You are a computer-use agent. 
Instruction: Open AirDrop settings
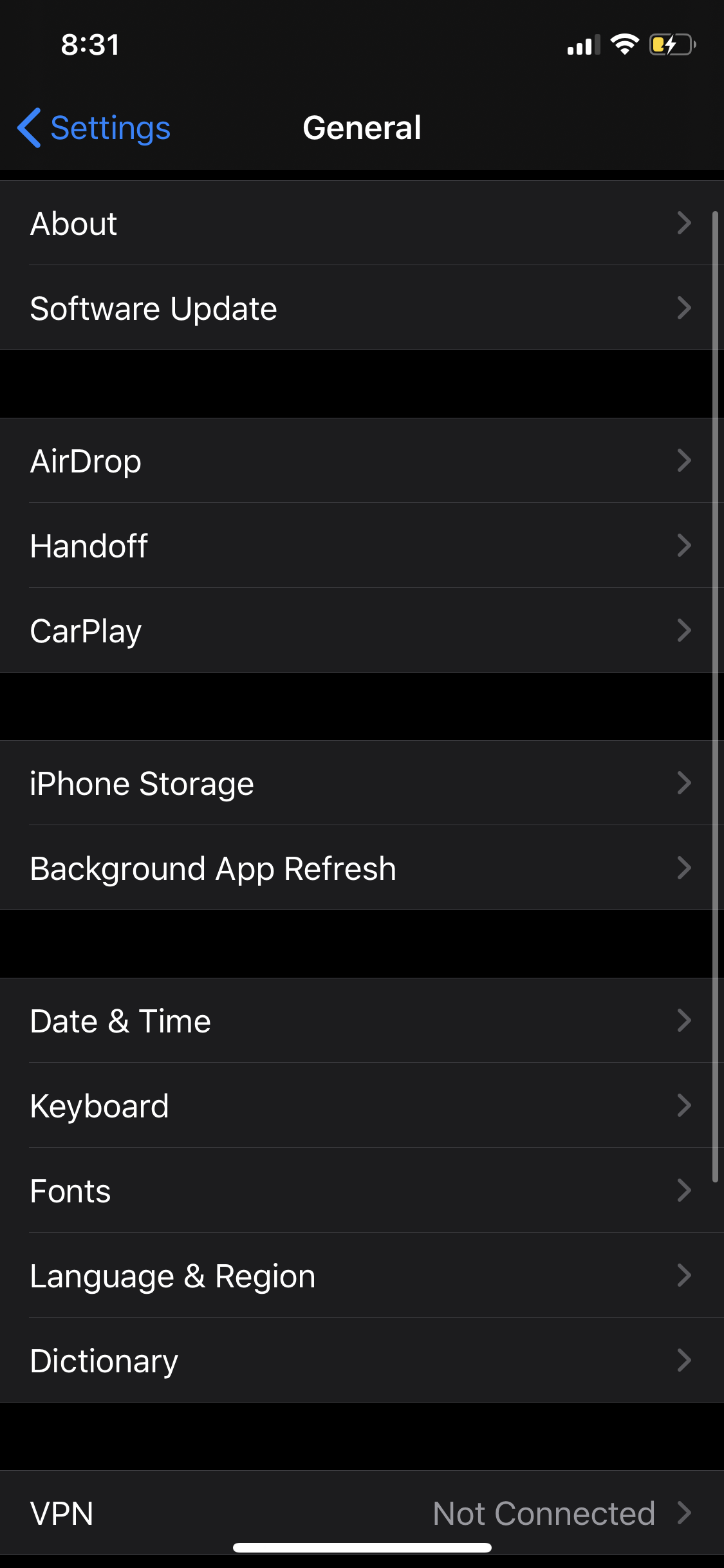(360, 461)
